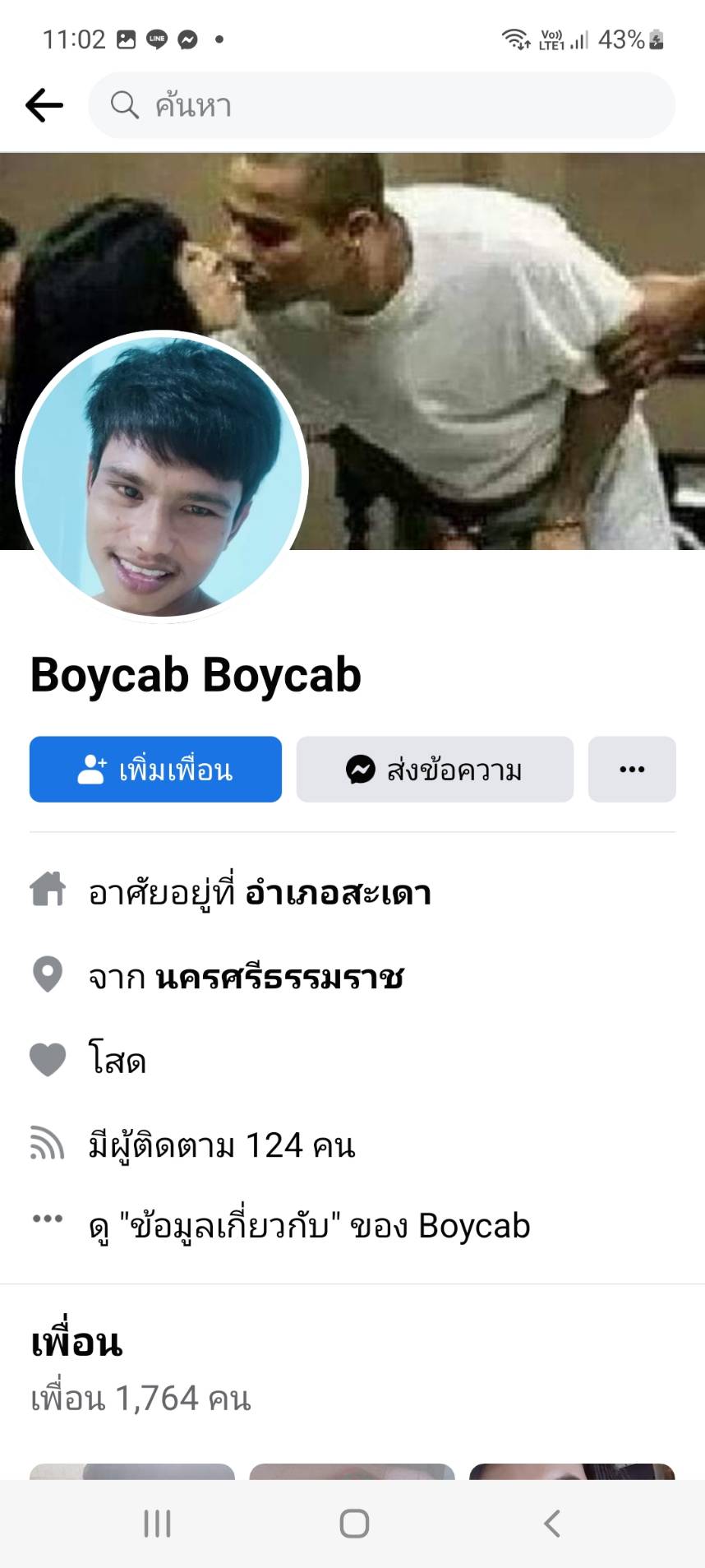705x1568 pixels.
Task: Tap system home button
Action: [353, 1524]
